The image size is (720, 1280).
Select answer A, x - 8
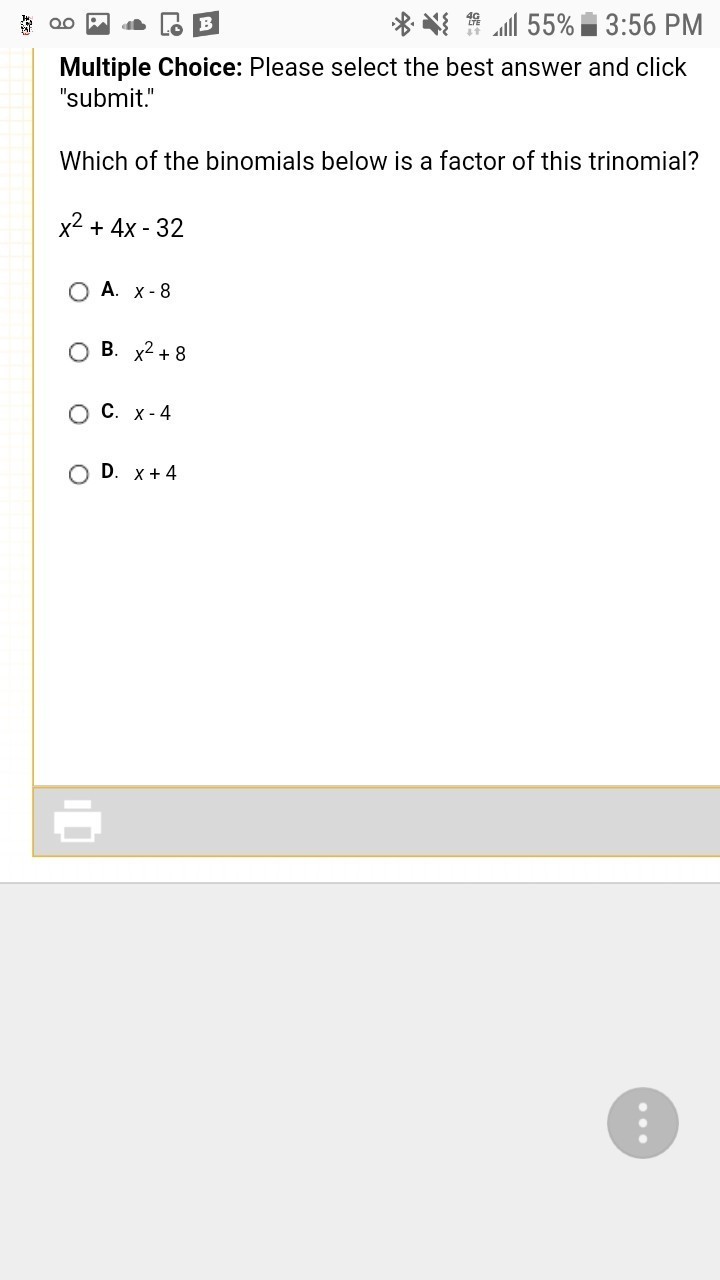pyautogui.click(x=79, y=292)
